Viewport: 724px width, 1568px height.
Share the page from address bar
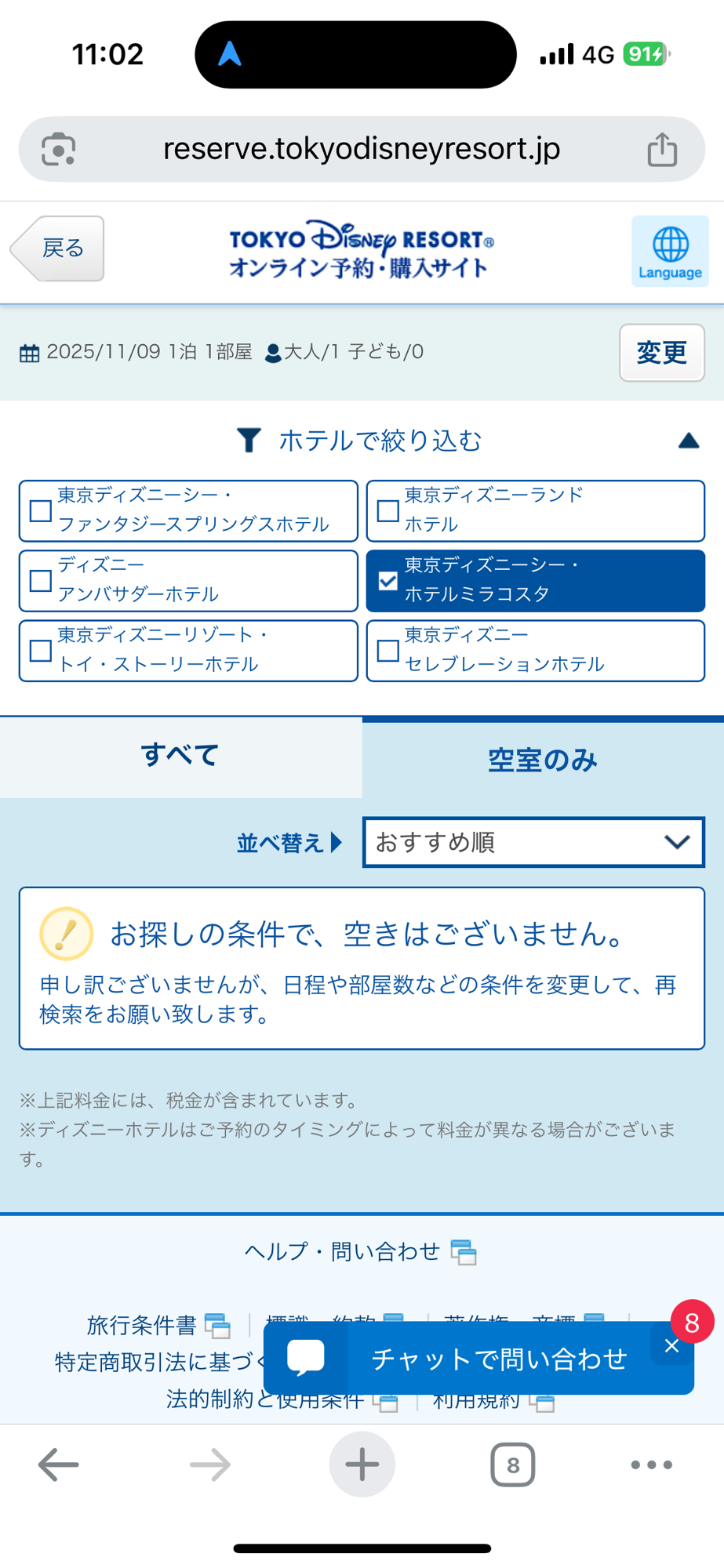pos(662,149)
